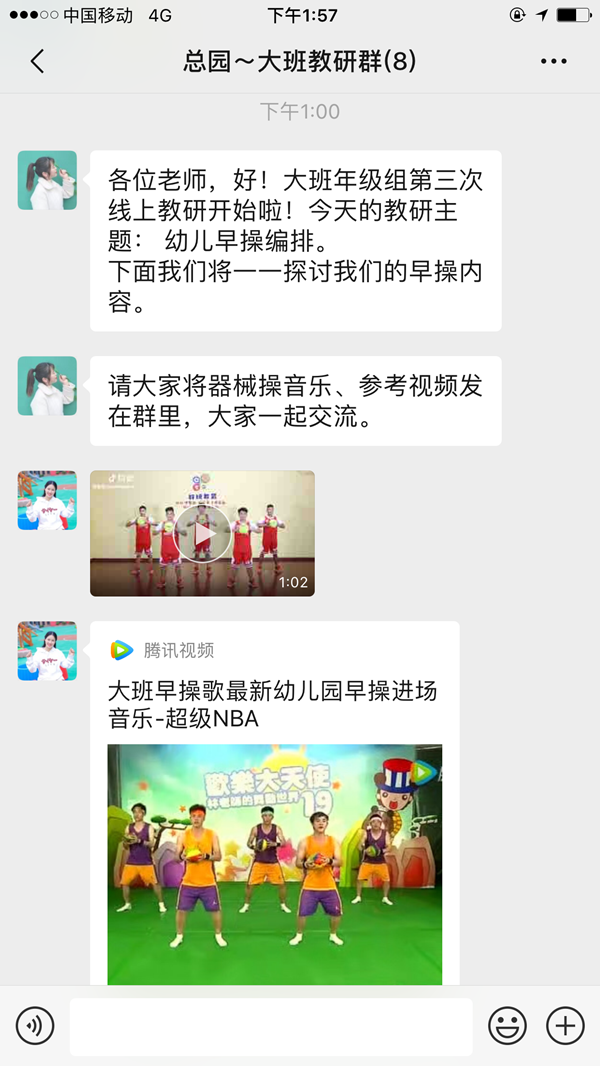Open the avatar beside the 各位老师 message
Image resolution: width=600 pixels, height=1066 pixels.
47,180
